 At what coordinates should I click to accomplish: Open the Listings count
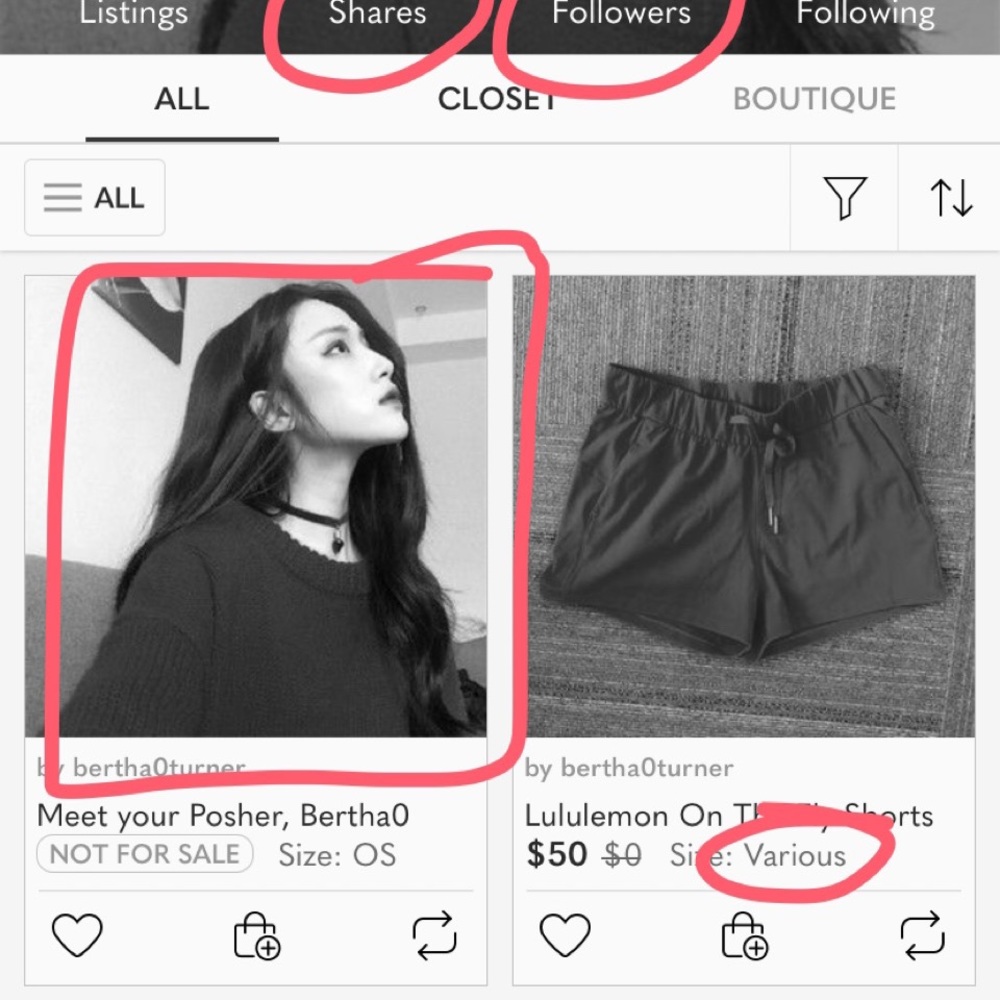point(133,14)
